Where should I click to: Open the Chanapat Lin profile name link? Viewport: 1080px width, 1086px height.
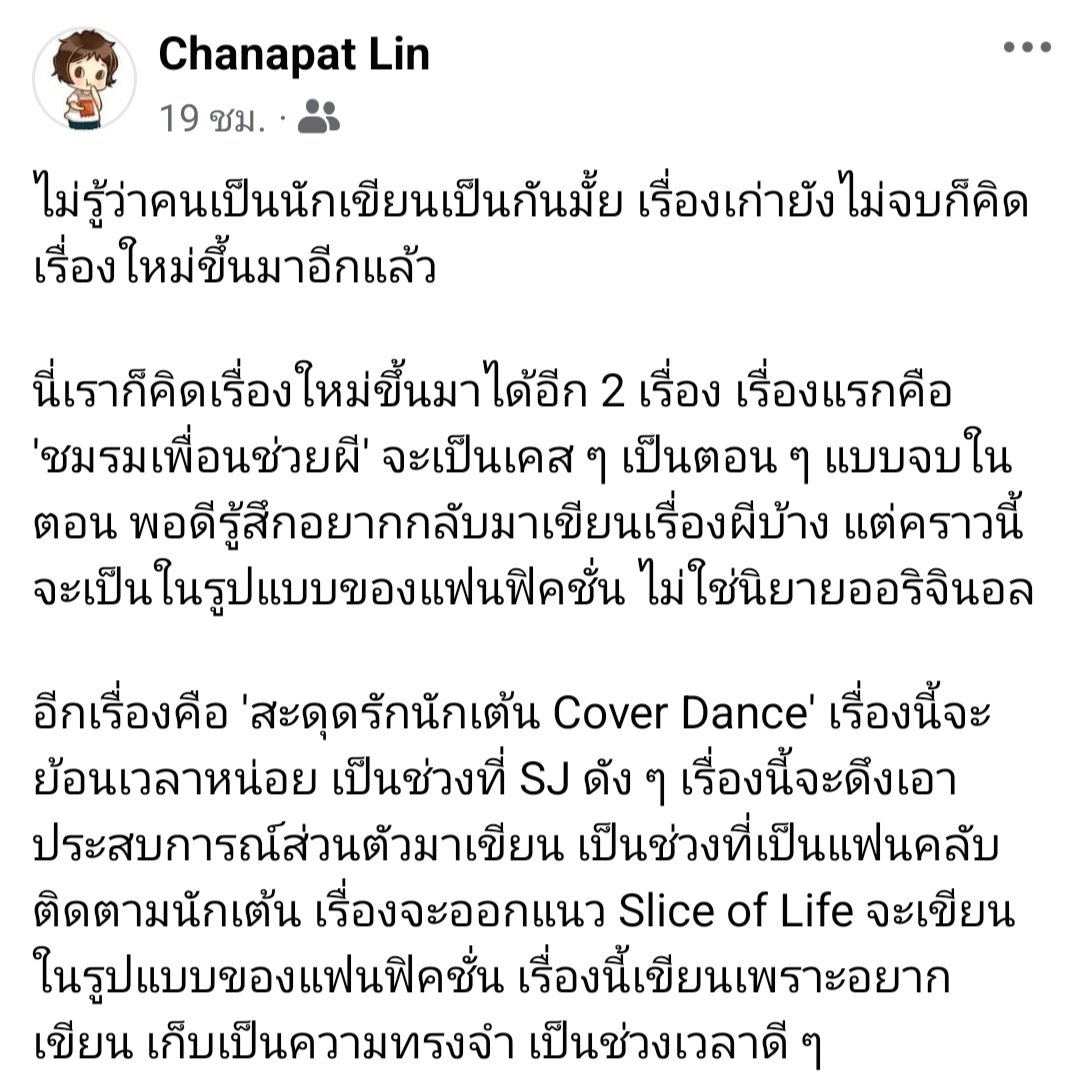(294, 54)
